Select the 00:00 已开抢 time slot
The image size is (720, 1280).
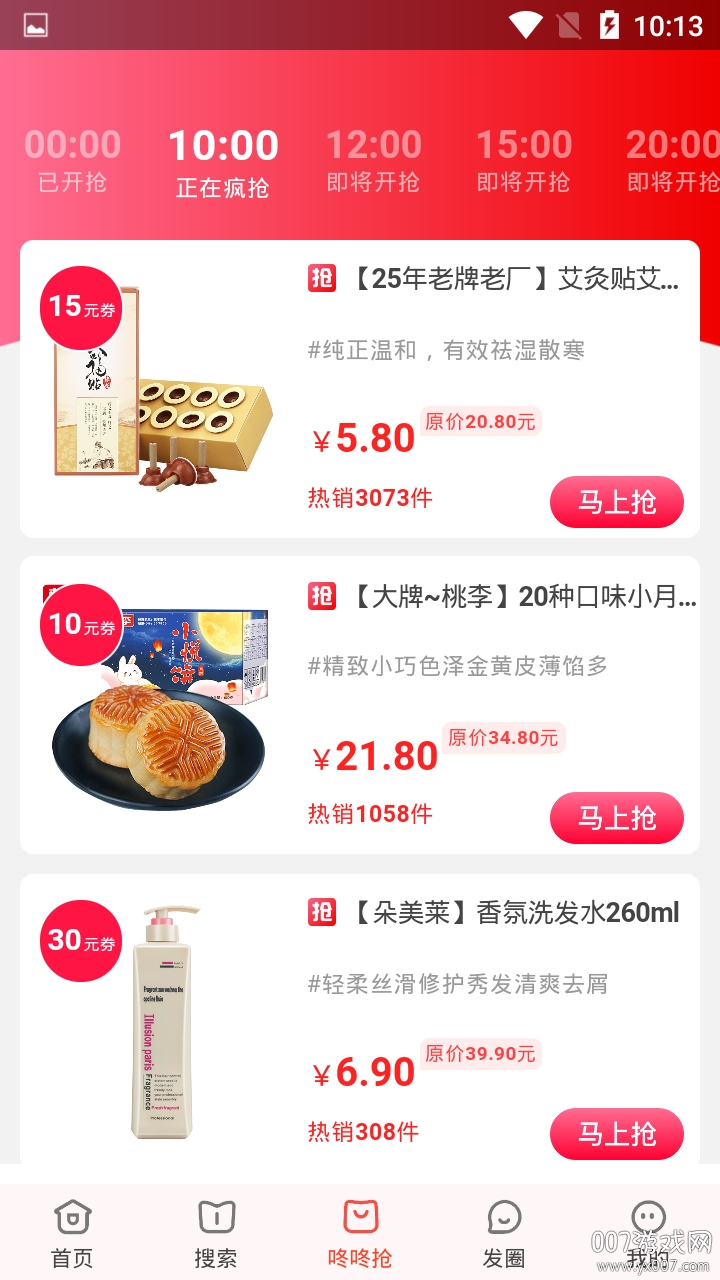[x=73, y=160]
